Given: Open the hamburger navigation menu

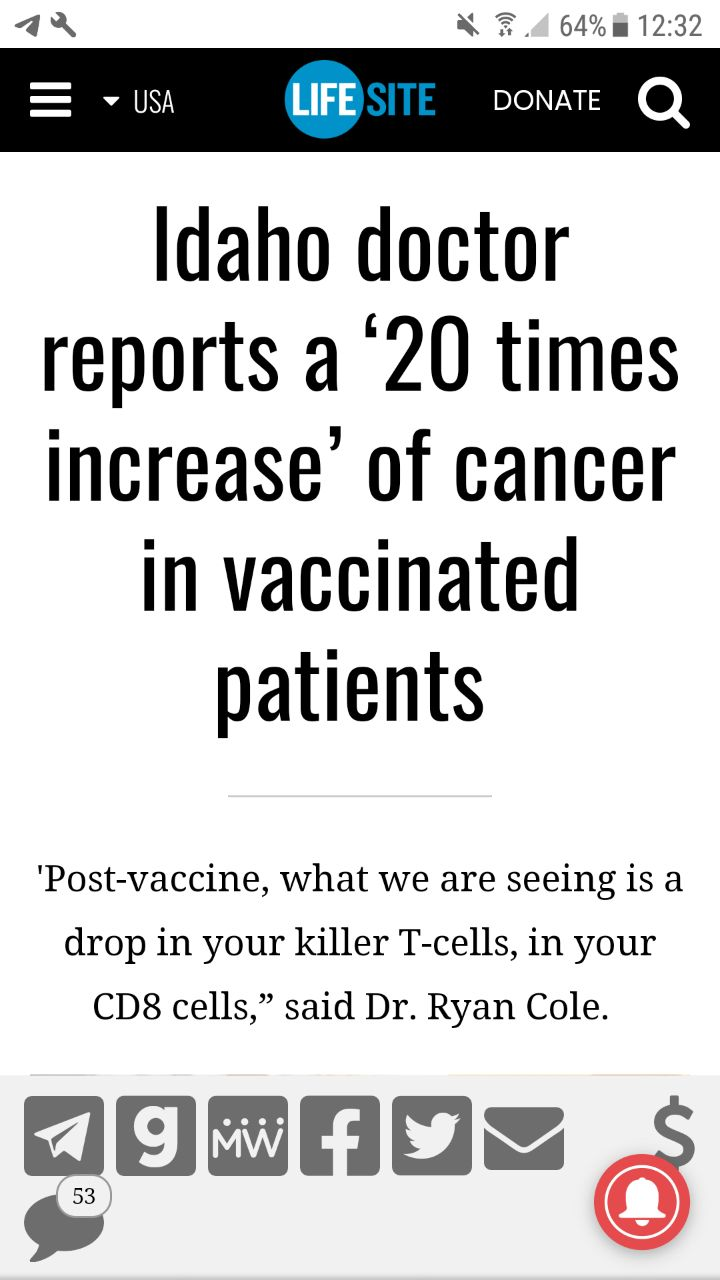Looking at the screenshot, I should coord(50,101).
